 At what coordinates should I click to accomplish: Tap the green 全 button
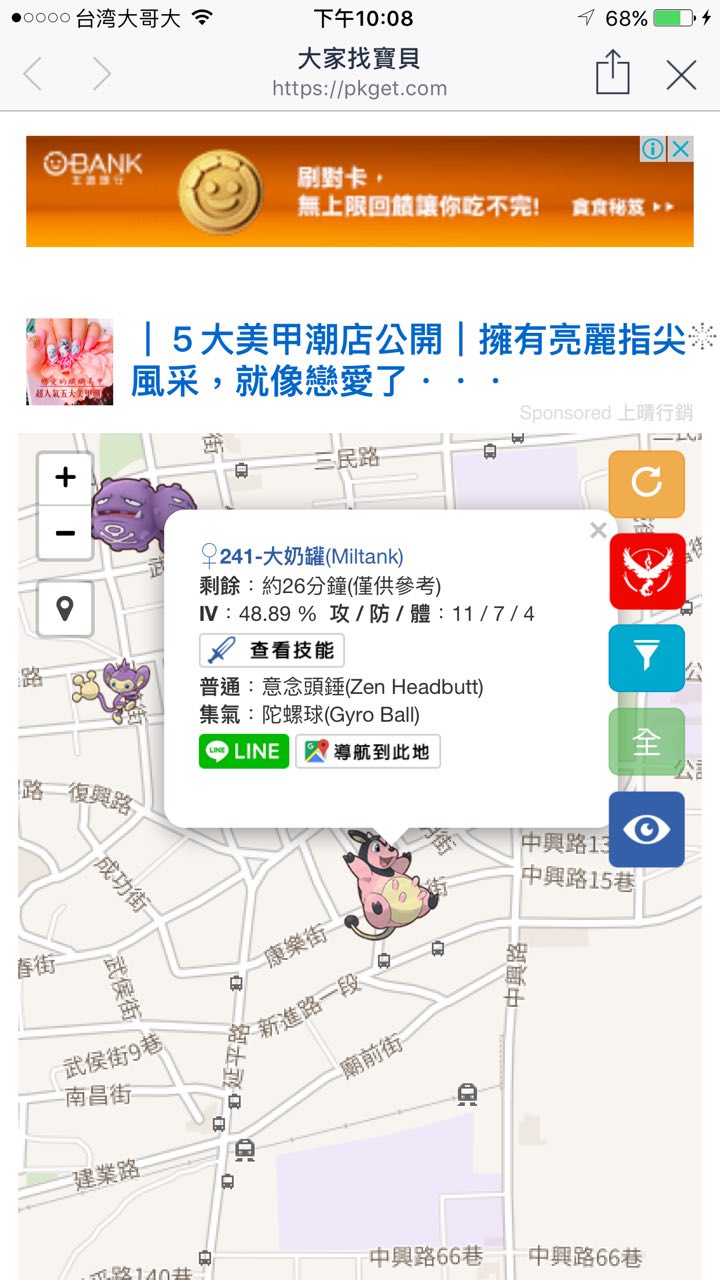647,742
